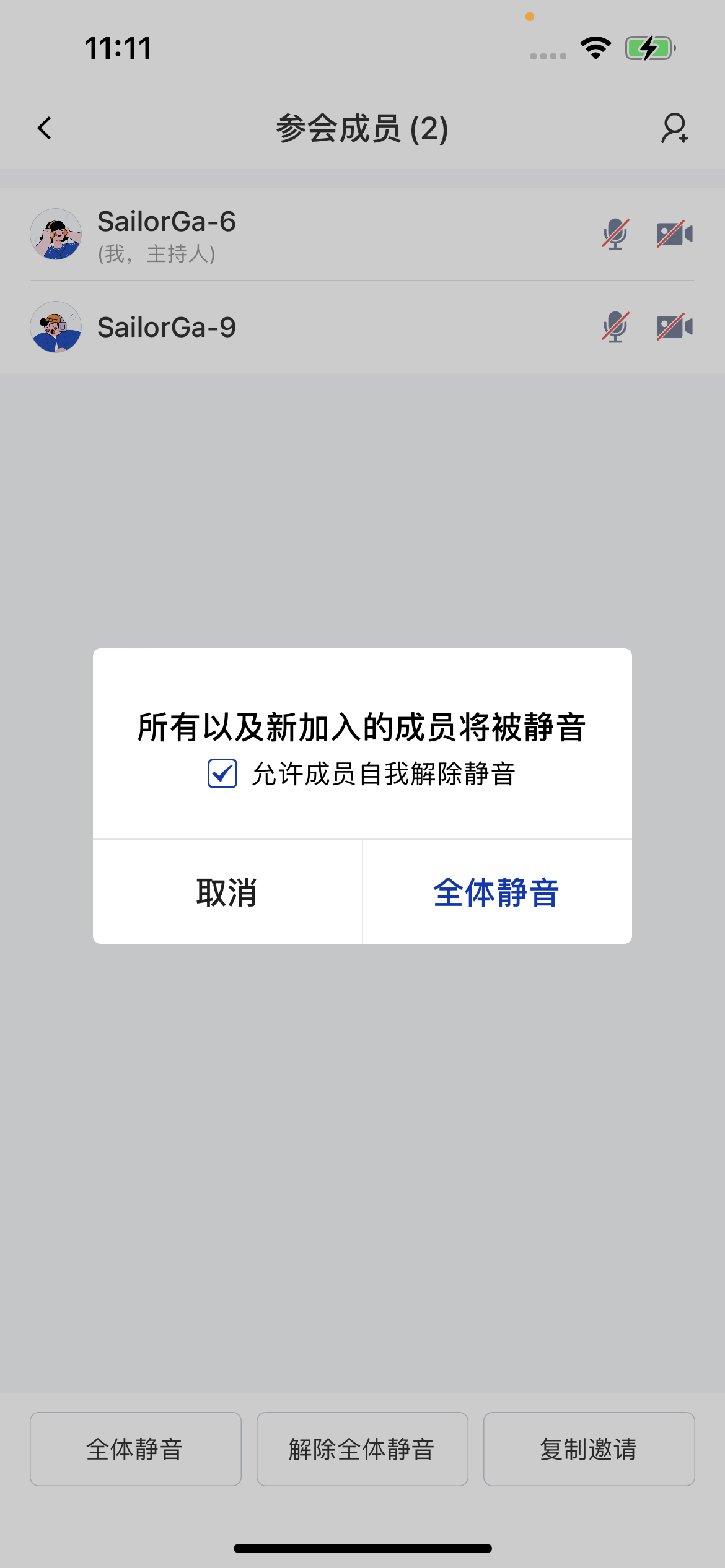Uncheck 允许成员自我解除静音 checkbox
The height and width of the screenshot is (1568, 725).
pyautogui.click(x=222, y=773)
